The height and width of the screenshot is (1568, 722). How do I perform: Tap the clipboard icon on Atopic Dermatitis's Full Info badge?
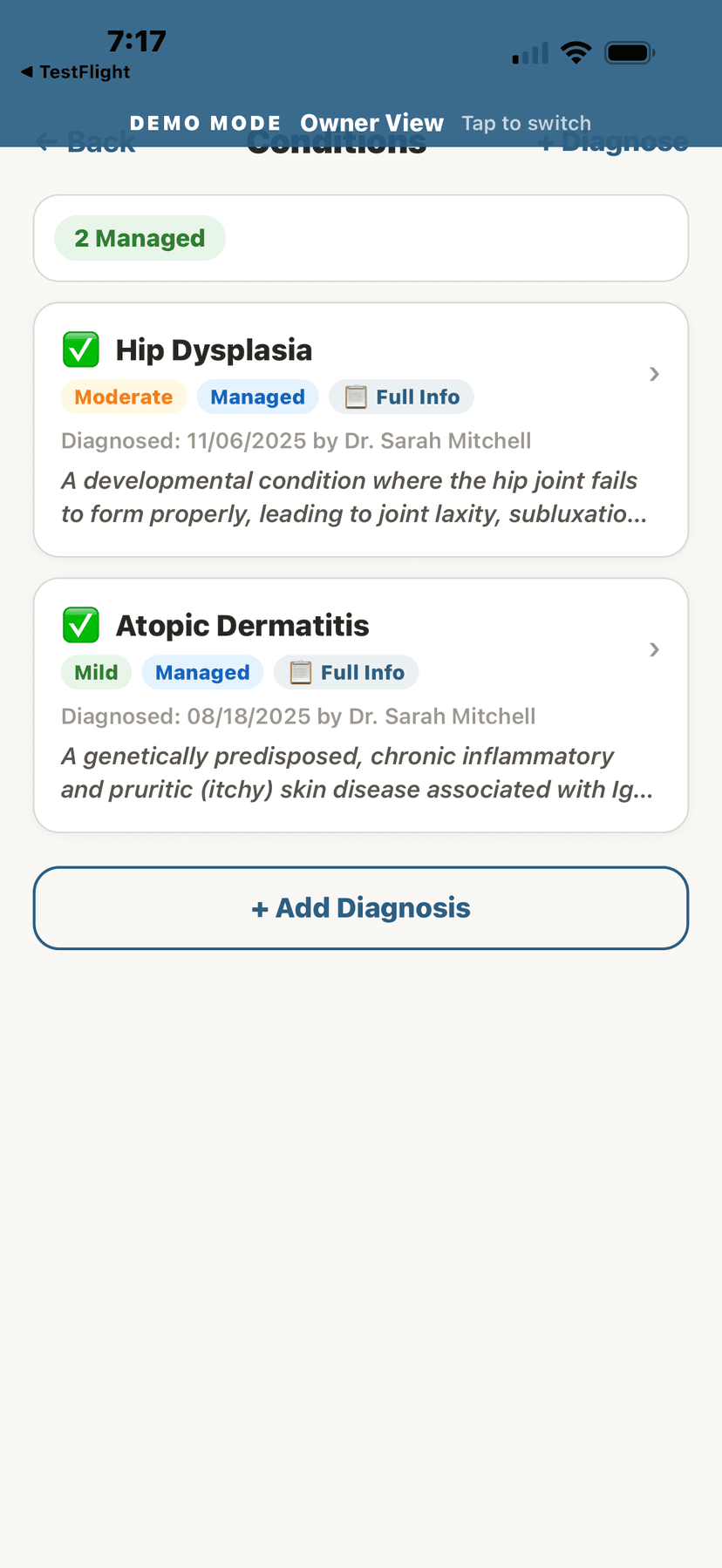(301, 672)
